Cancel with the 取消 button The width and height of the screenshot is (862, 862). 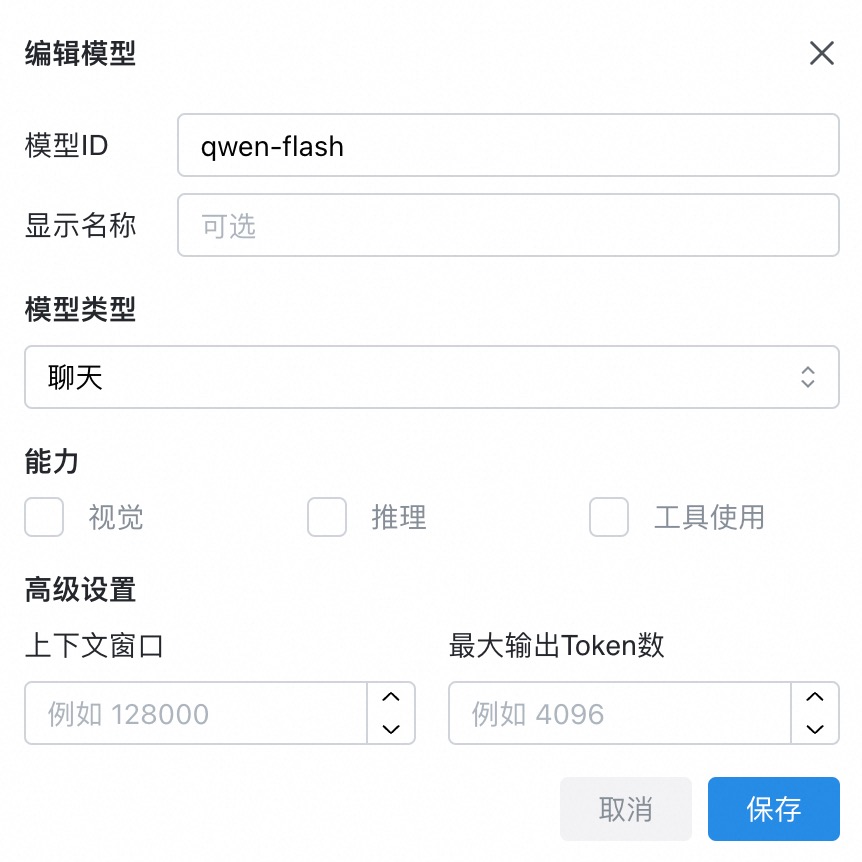coord(626,809)
